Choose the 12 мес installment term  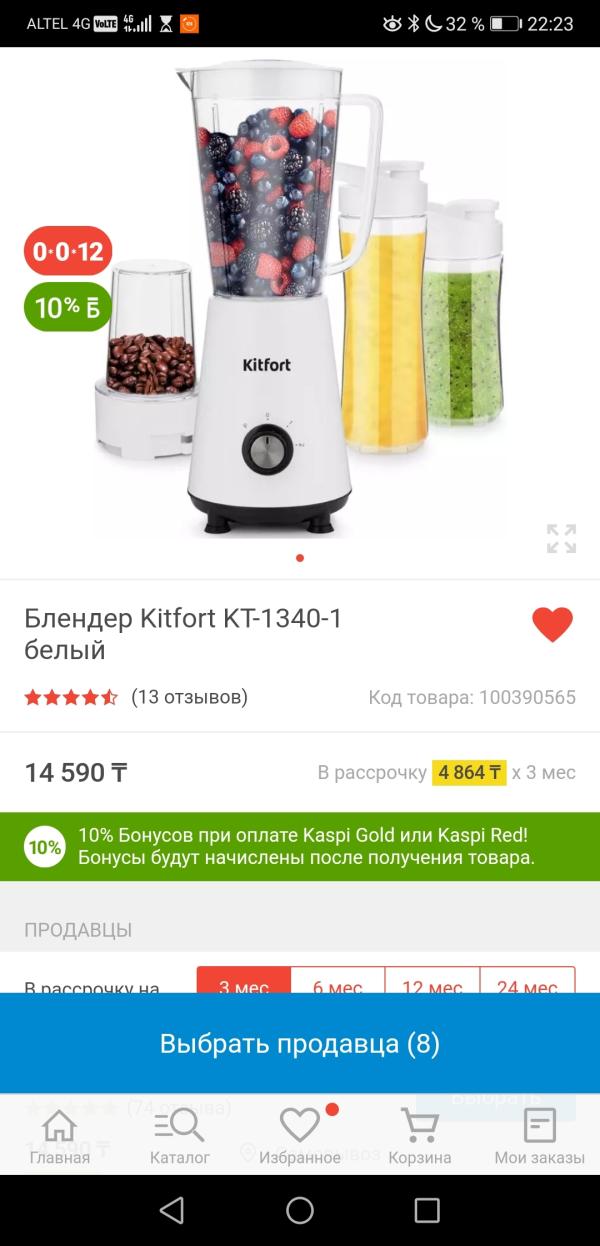tap(432, 981)
